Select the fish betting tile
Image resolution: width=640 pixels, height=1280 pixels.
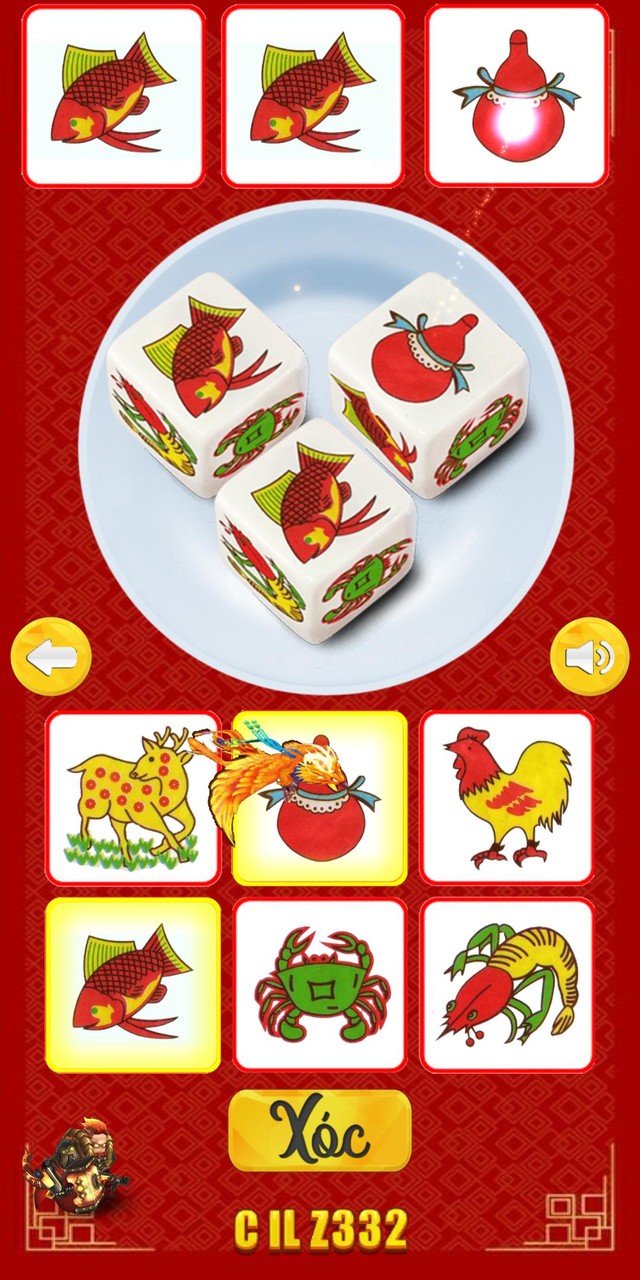(132, 985)
